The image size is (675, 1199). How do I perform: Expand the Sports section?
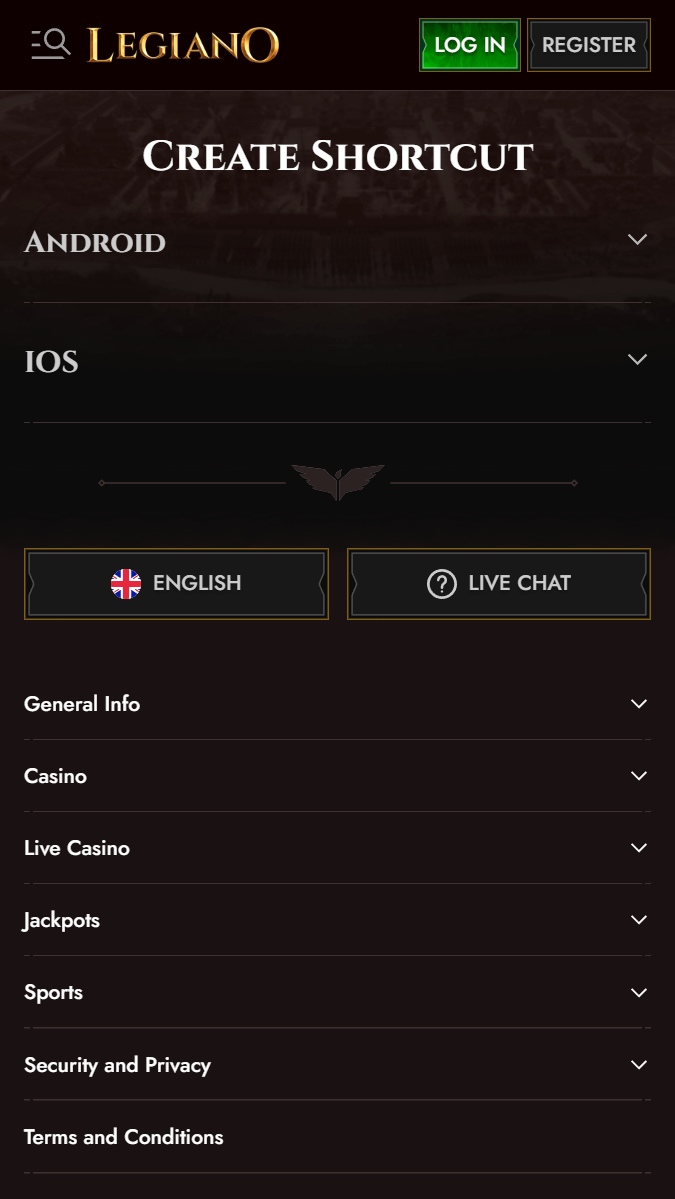click(x=337, y=992)
